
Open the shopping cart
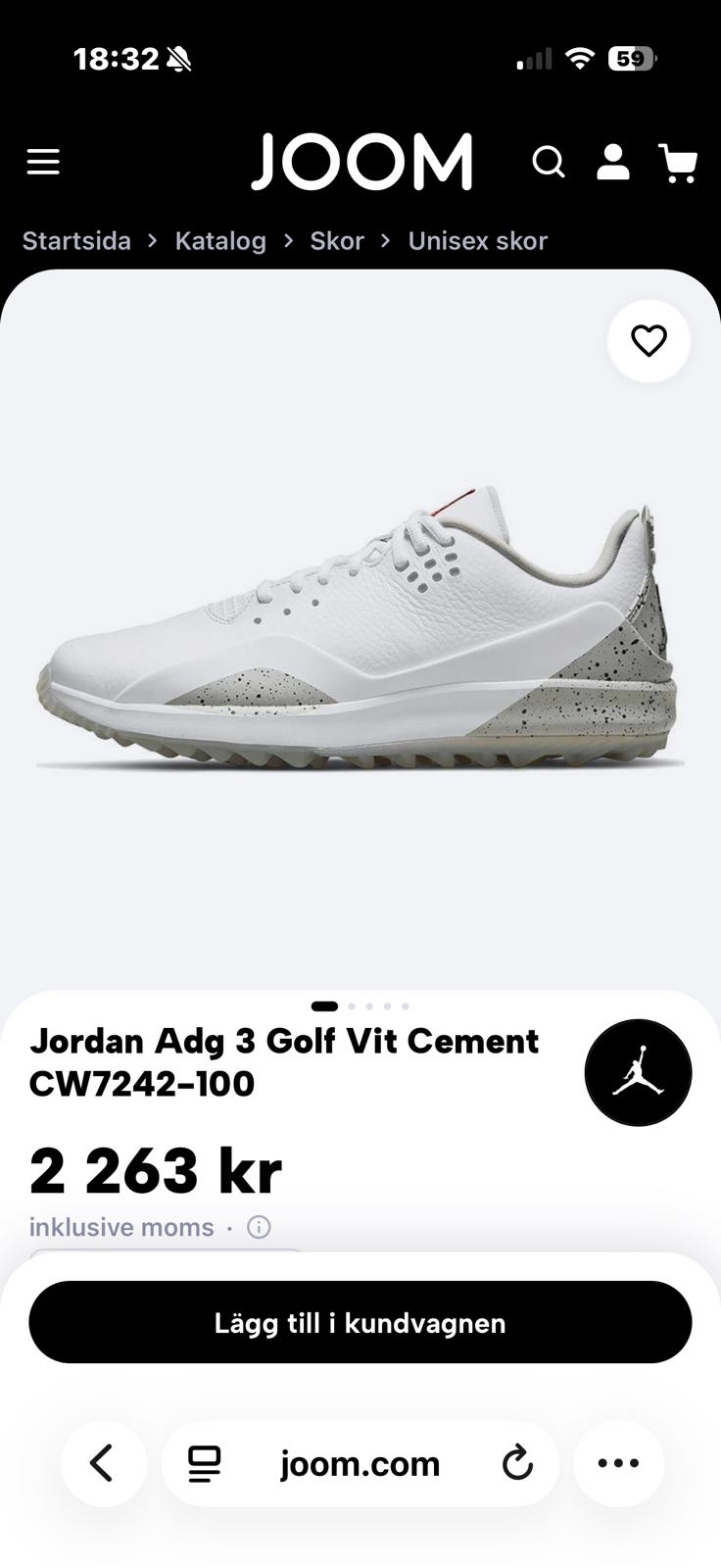678,163
